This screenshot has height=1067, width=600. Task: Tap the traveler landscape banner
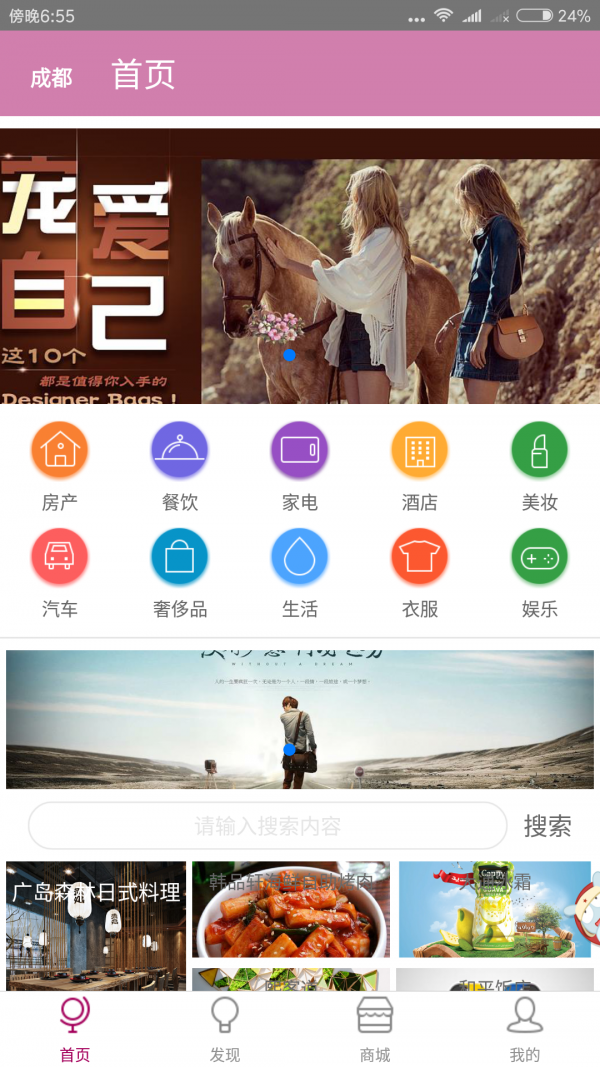(x=300, y=719)
